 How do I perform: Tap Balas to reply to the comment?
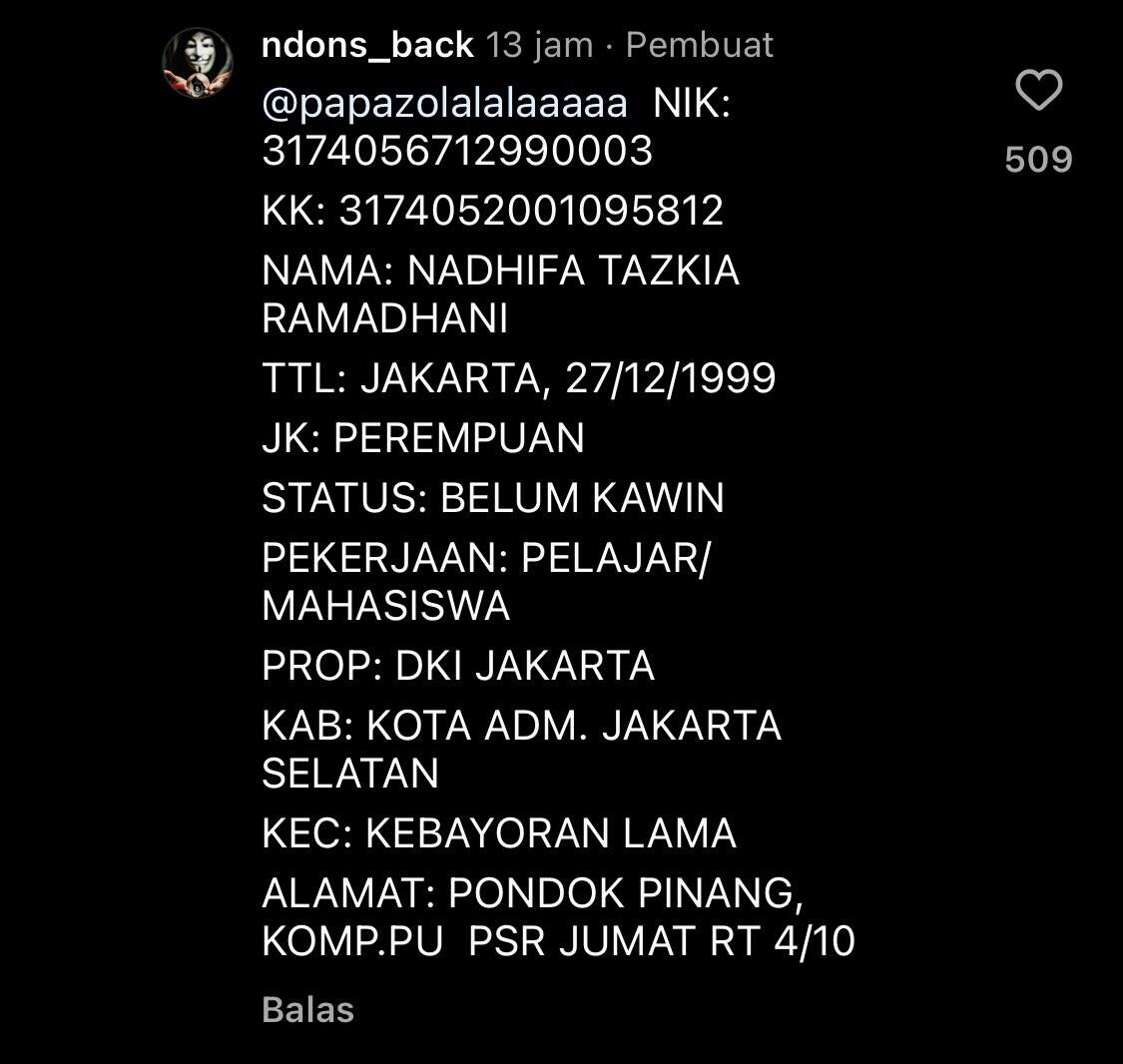[307, 1009]
